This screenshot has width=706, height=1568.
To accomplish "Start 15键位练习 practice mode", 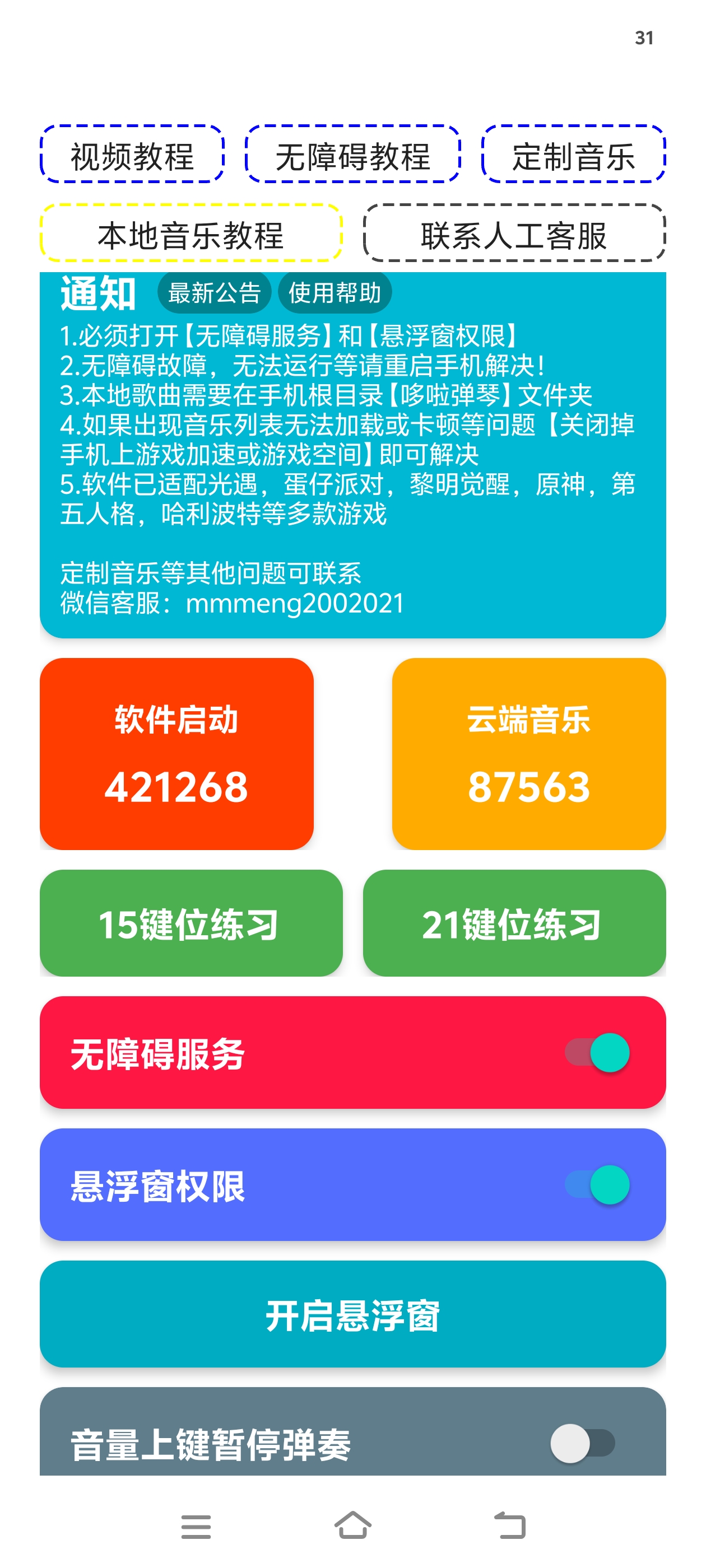I will (x=191, y=924).
